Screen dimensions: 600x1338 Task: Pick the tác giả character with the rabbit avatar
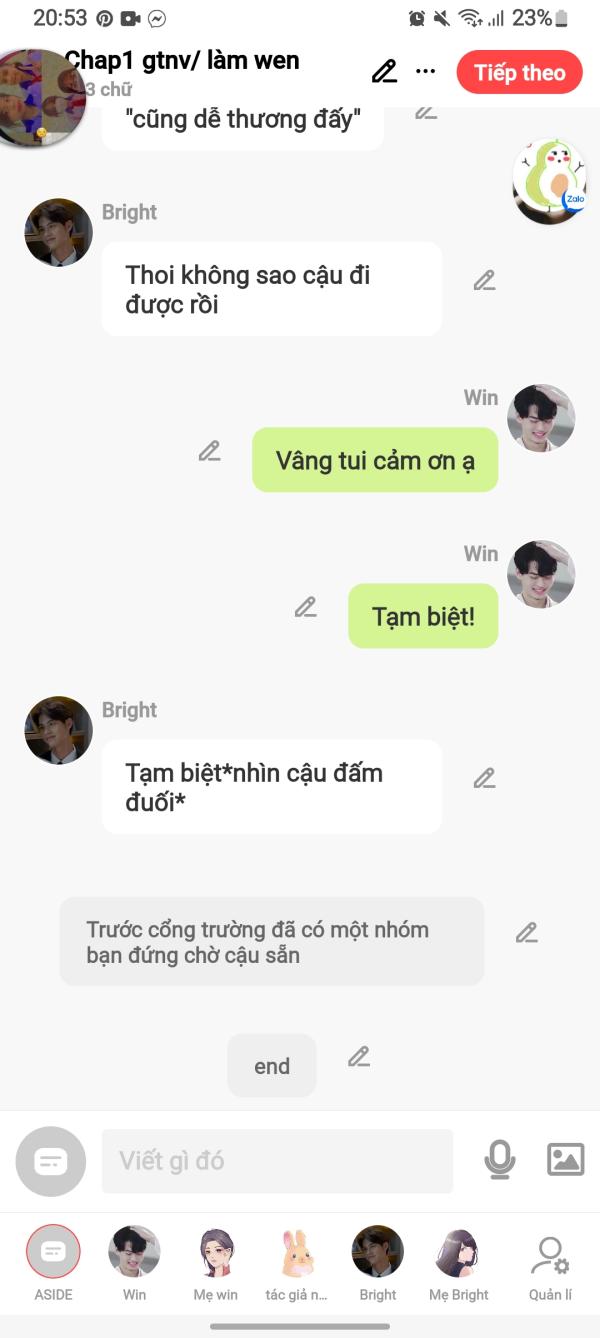[x=296, y=1260]
